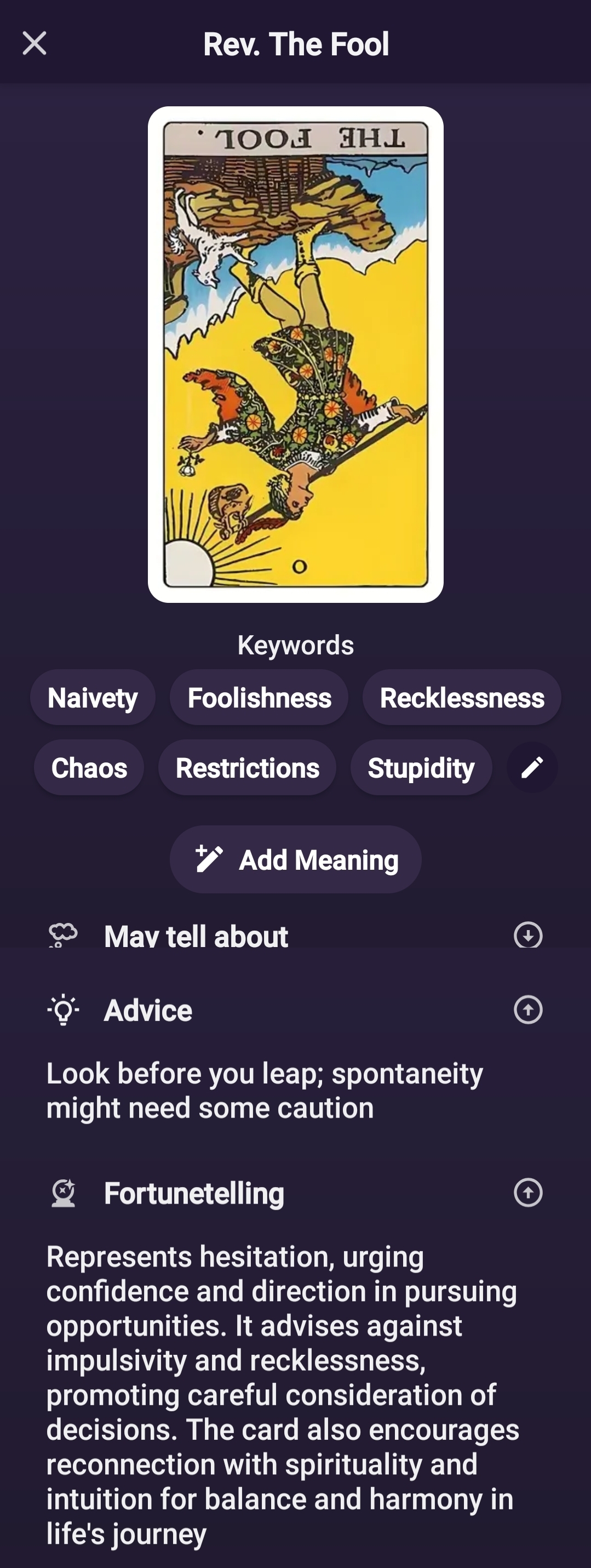Tap the Chaos keyword chip
The image size is (591, 1568).
pos(89,768)
